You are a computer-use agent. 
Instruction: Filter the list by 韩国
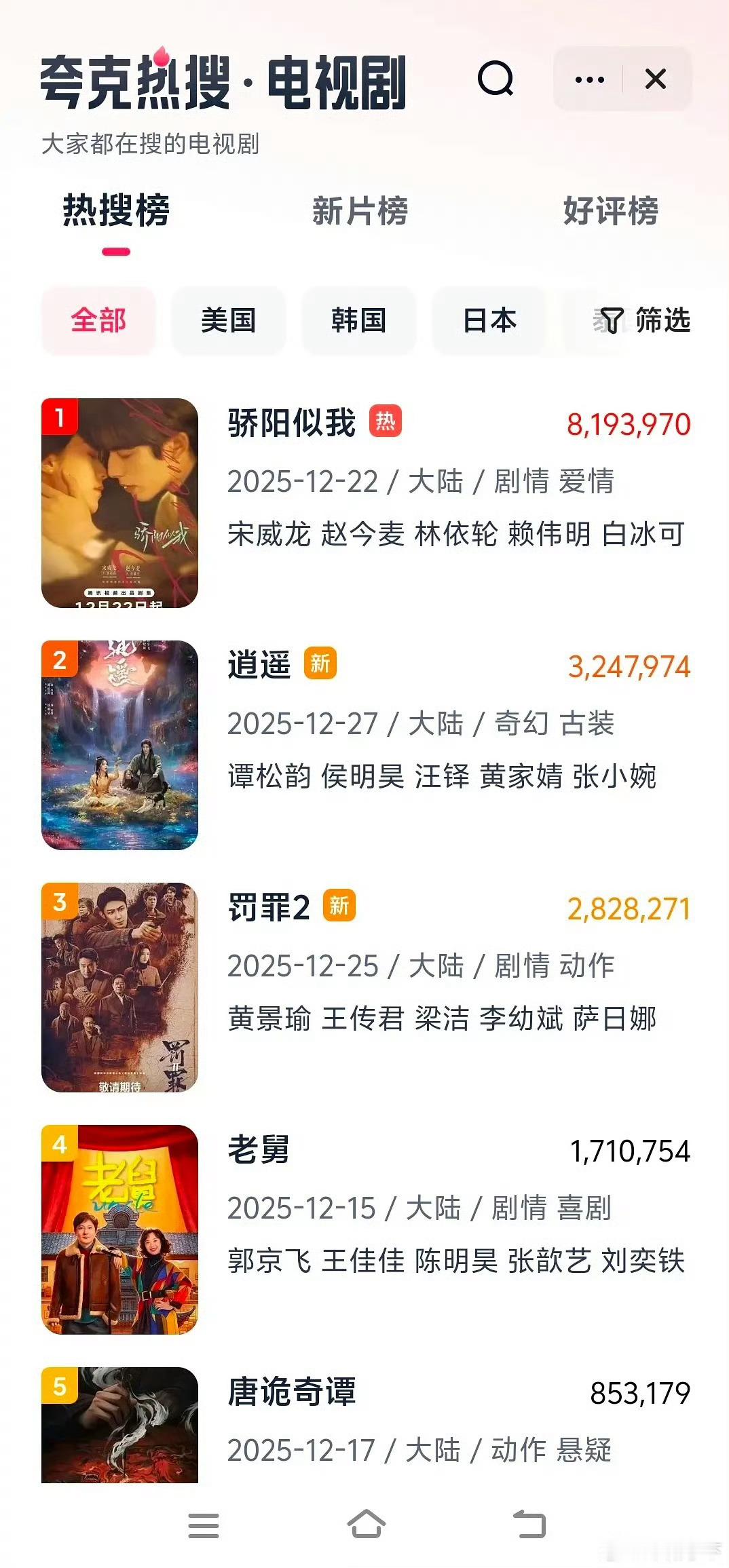(x=358, y=320)
